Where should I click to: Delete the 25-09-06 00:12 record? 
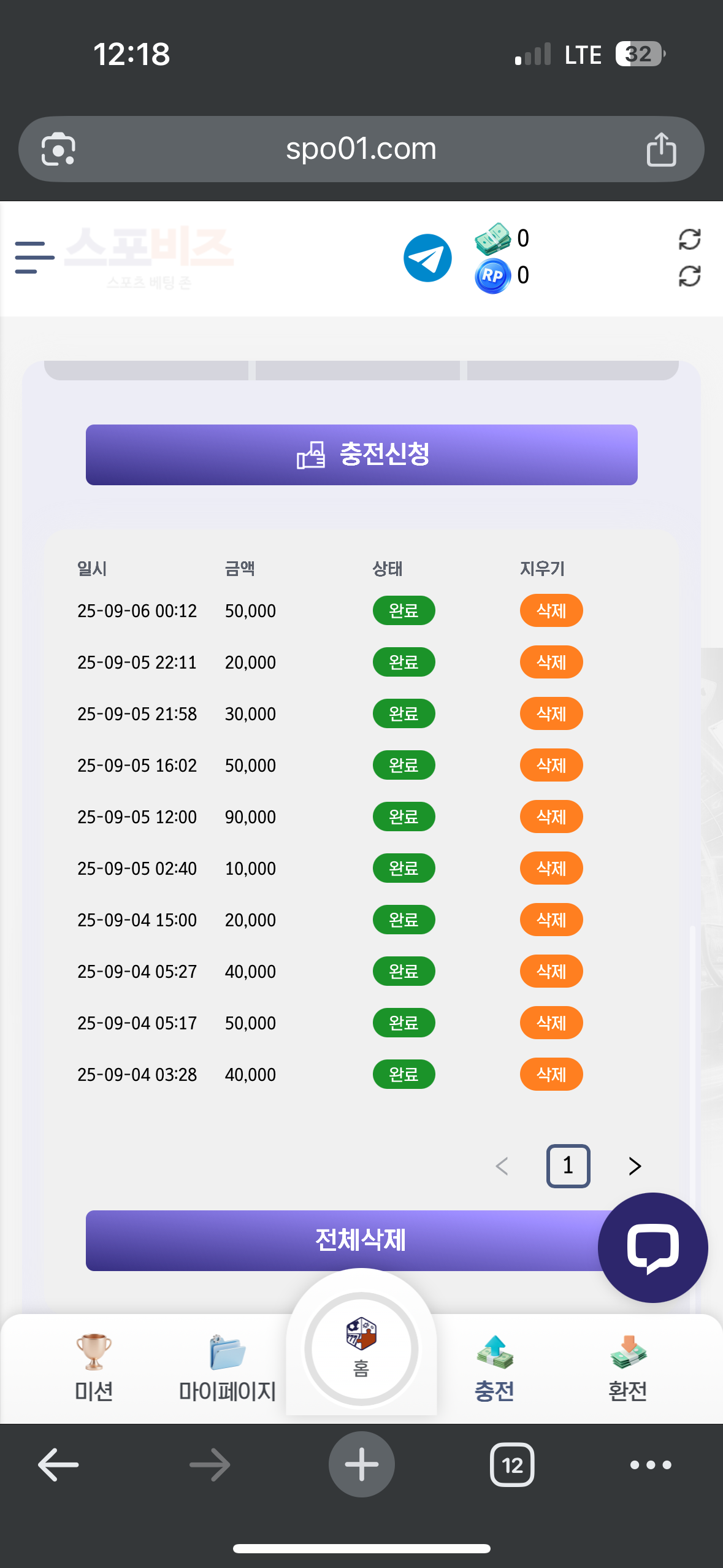551,611
